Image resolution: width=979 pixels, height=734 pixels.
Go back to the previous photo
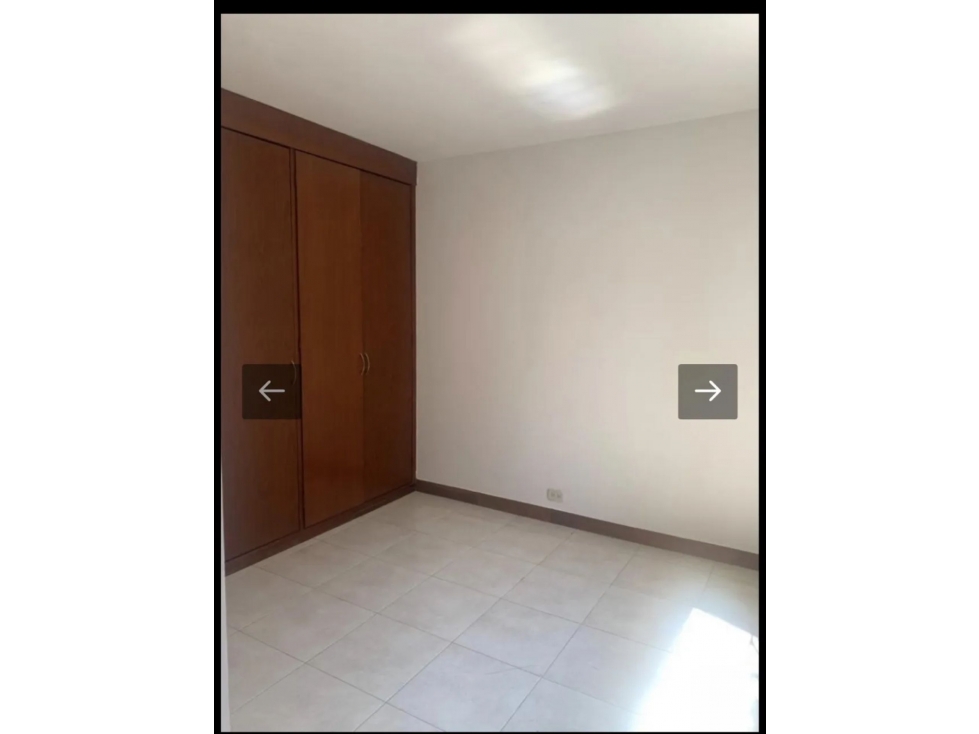[x=271, y=391]
